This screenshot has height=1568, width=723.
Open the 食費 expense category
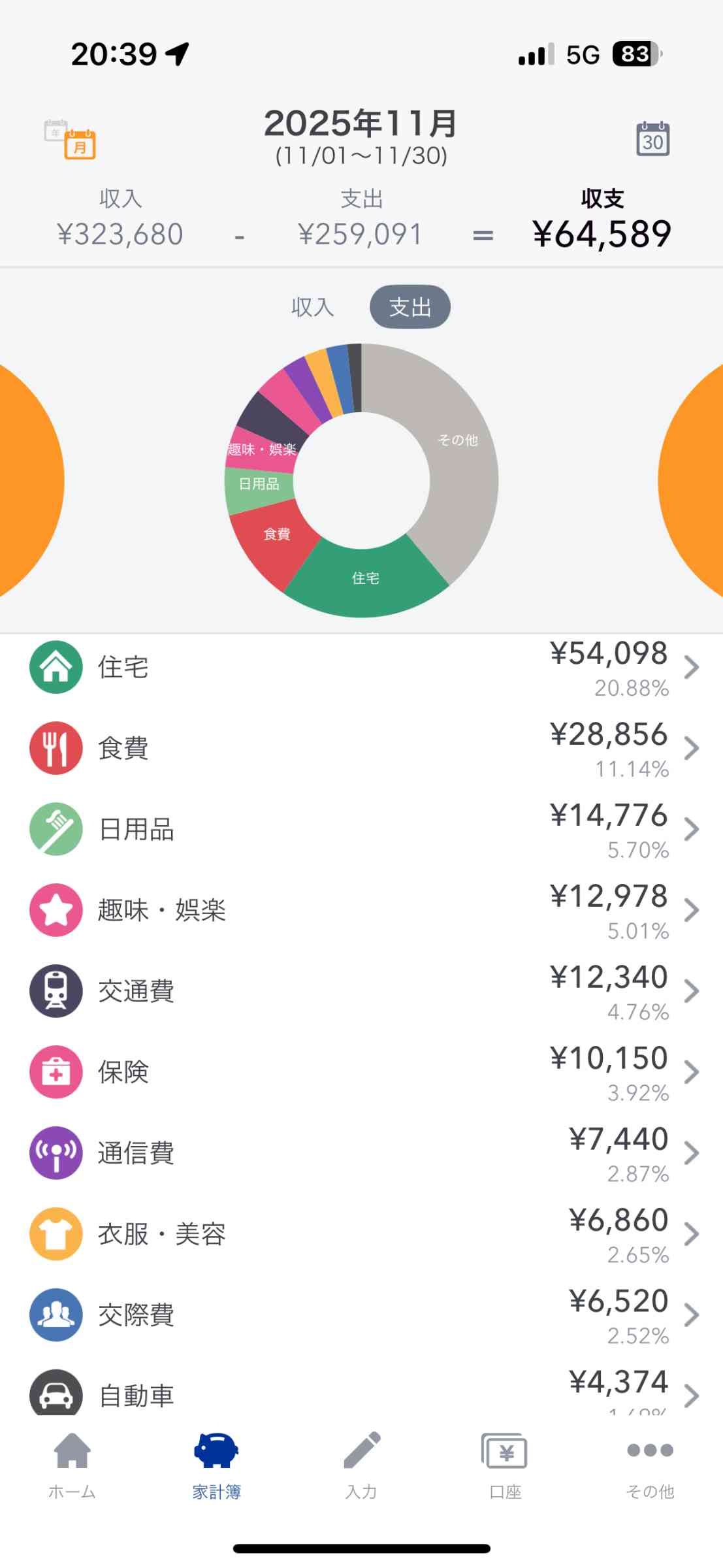(361, 748)
